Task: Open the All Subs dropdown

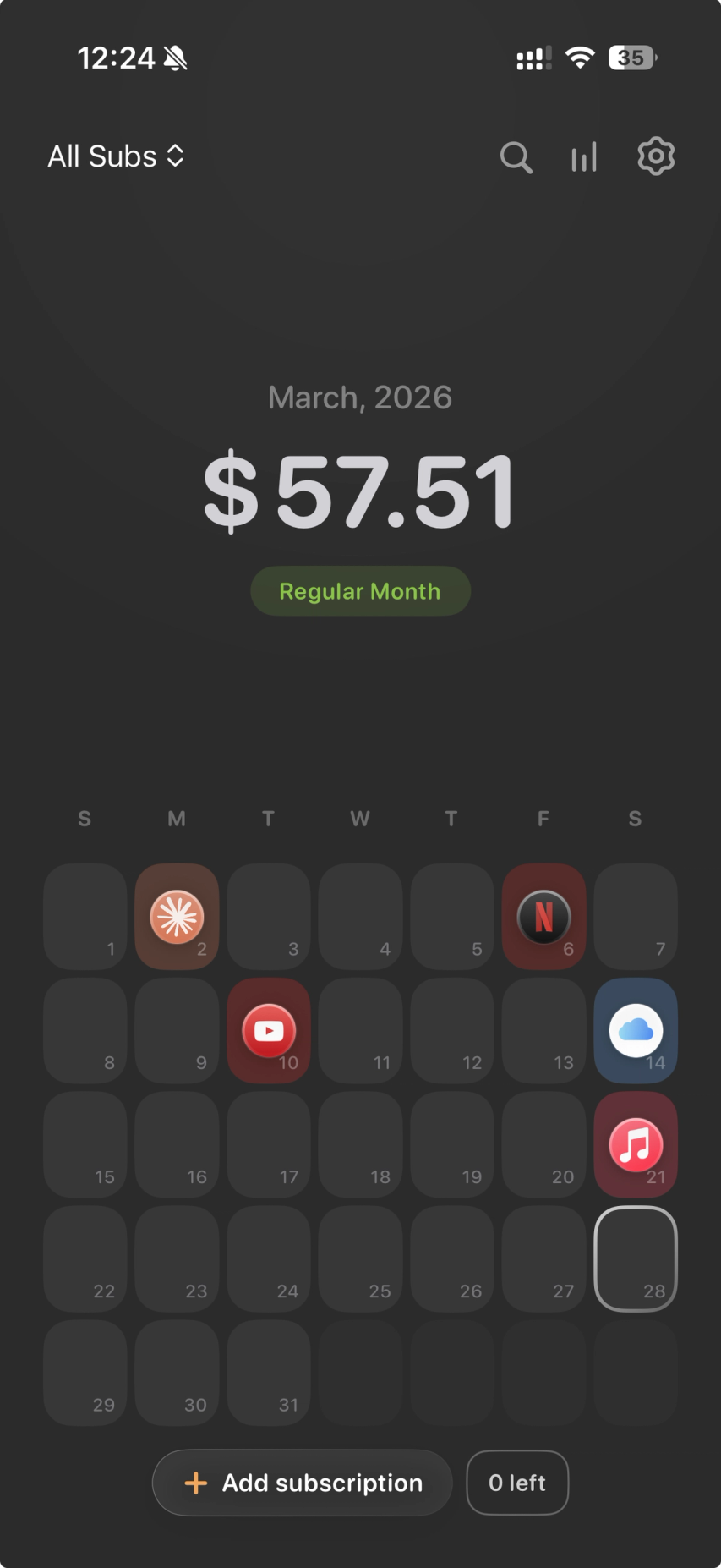Action: 116,156
